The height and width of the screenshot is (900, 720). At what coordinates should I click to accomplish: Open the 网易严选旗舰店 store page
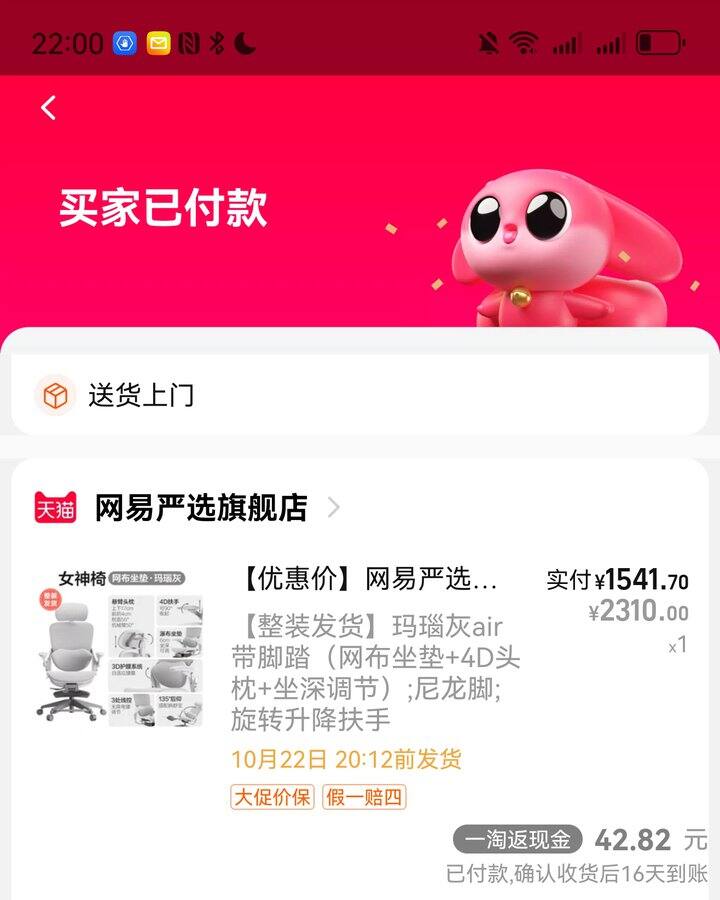[x=200, y=508]
